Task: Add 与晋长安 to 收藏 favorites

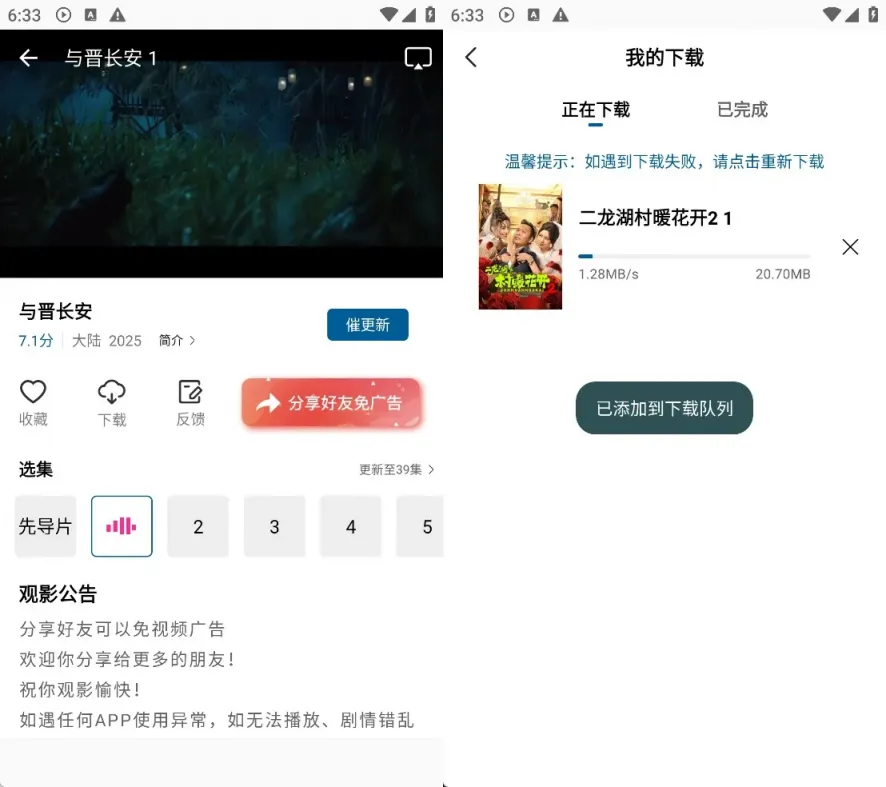Action: (33, 403)
